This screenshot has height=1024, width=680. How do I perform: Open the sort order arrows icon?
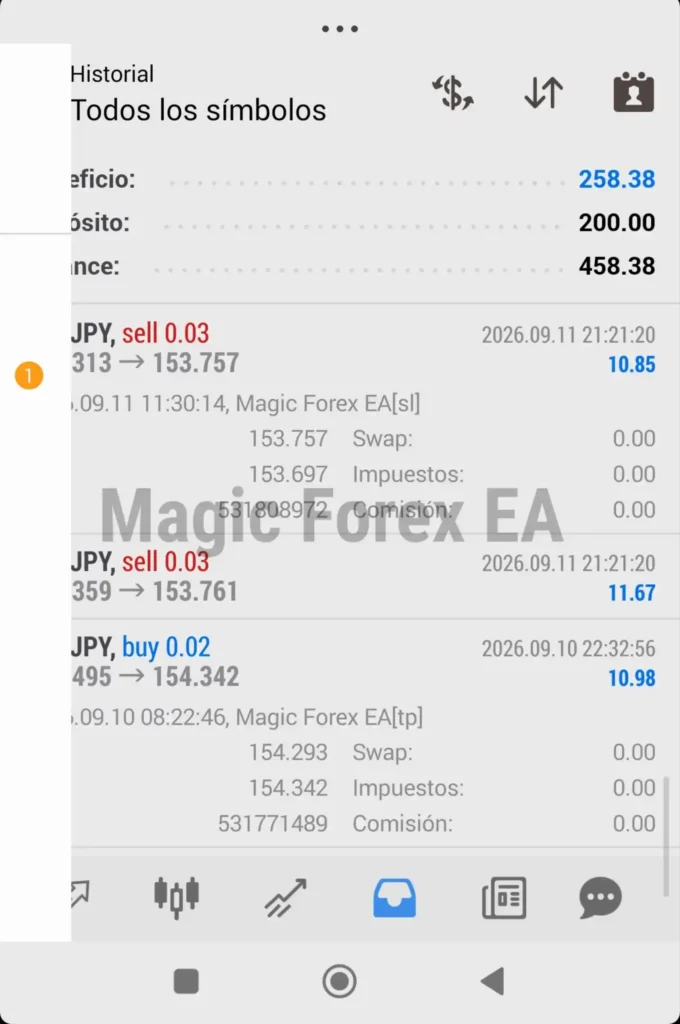point(543,93)
